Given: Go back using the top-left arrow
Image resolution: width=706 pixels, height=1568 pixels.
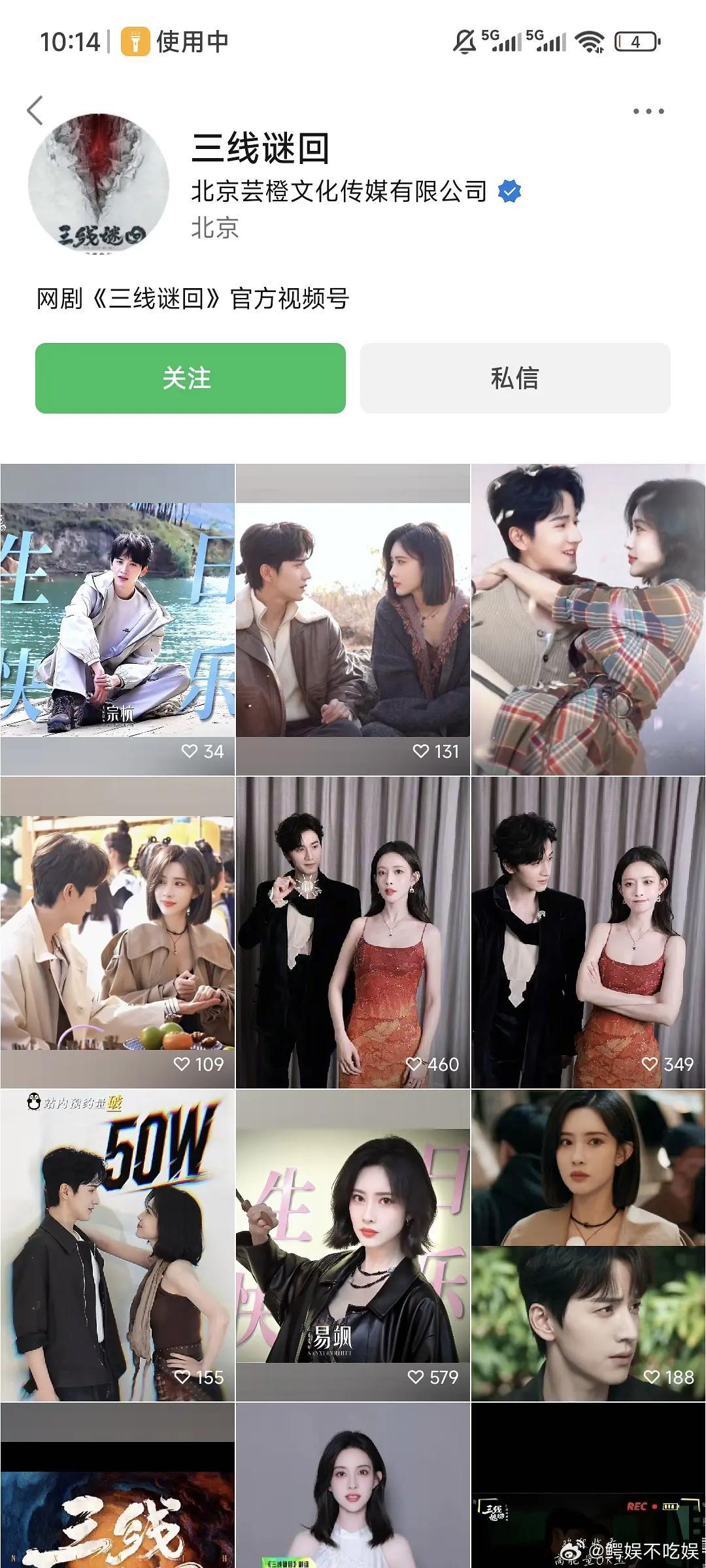Looking at the screenshot, I should pyautogui.click(x=35, y=110).
